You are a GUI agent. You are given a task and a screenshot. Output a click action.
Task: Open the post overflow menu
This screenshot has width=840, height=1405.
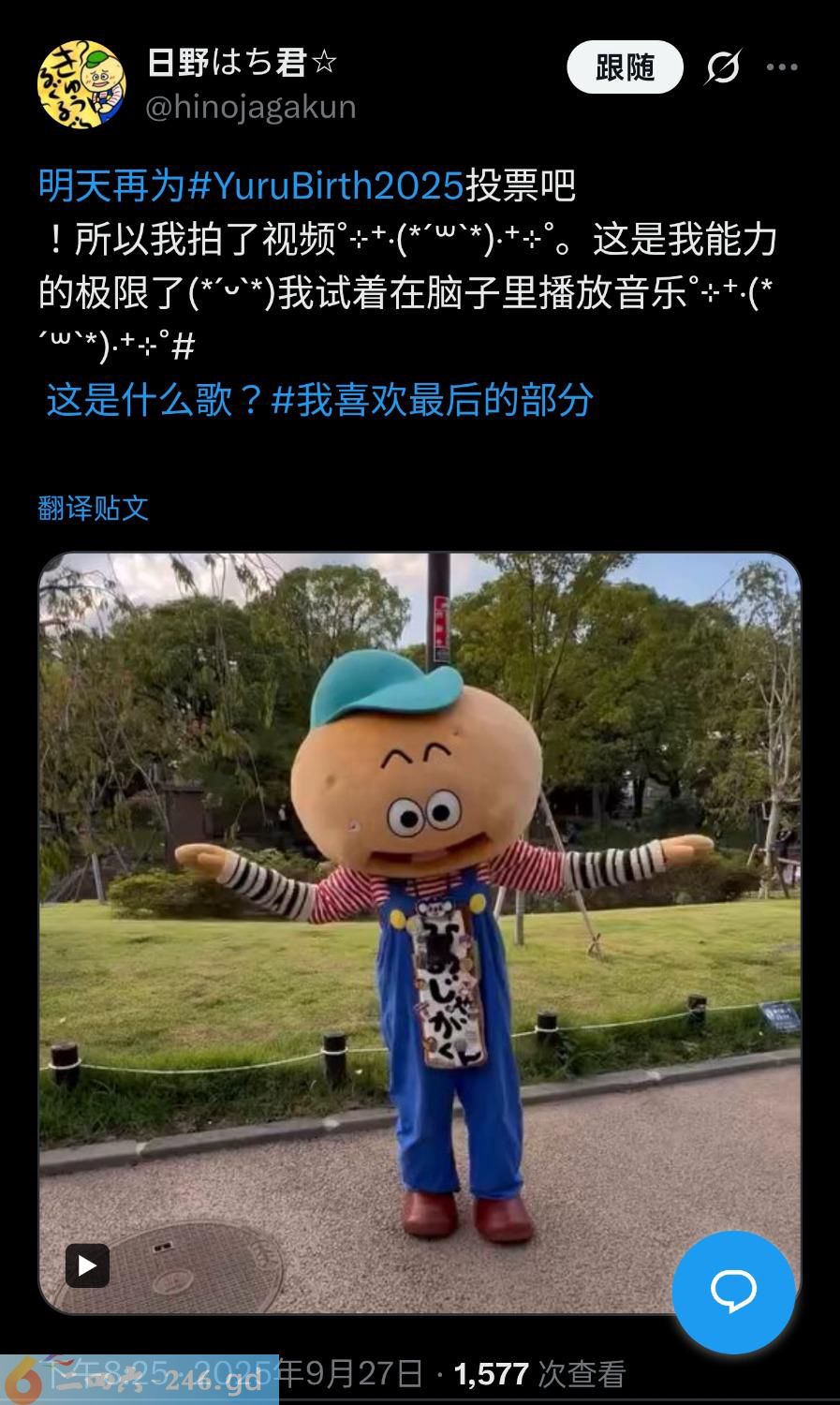pyautogui.click(x=782, y=67)
